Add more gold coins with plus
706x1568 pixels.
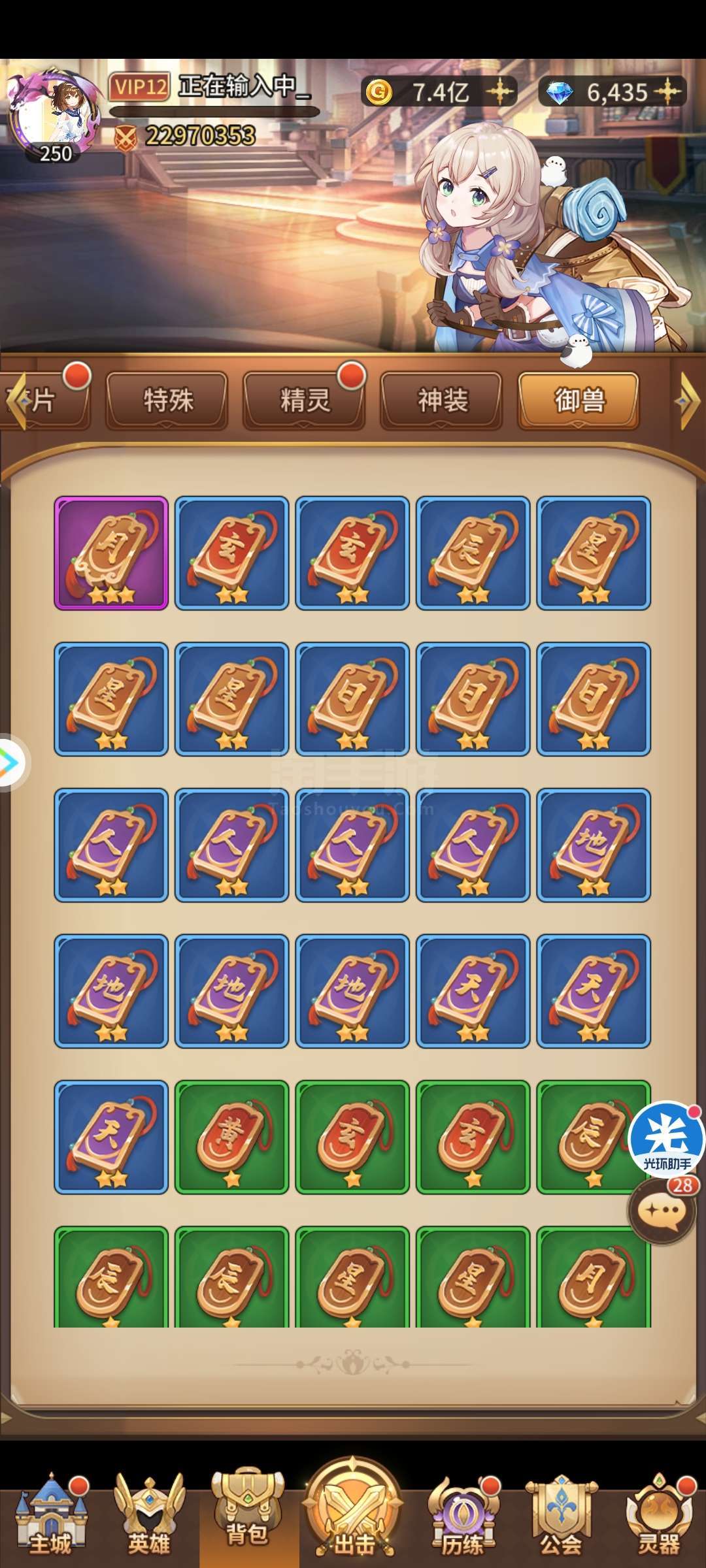click(x=500, y=91)
